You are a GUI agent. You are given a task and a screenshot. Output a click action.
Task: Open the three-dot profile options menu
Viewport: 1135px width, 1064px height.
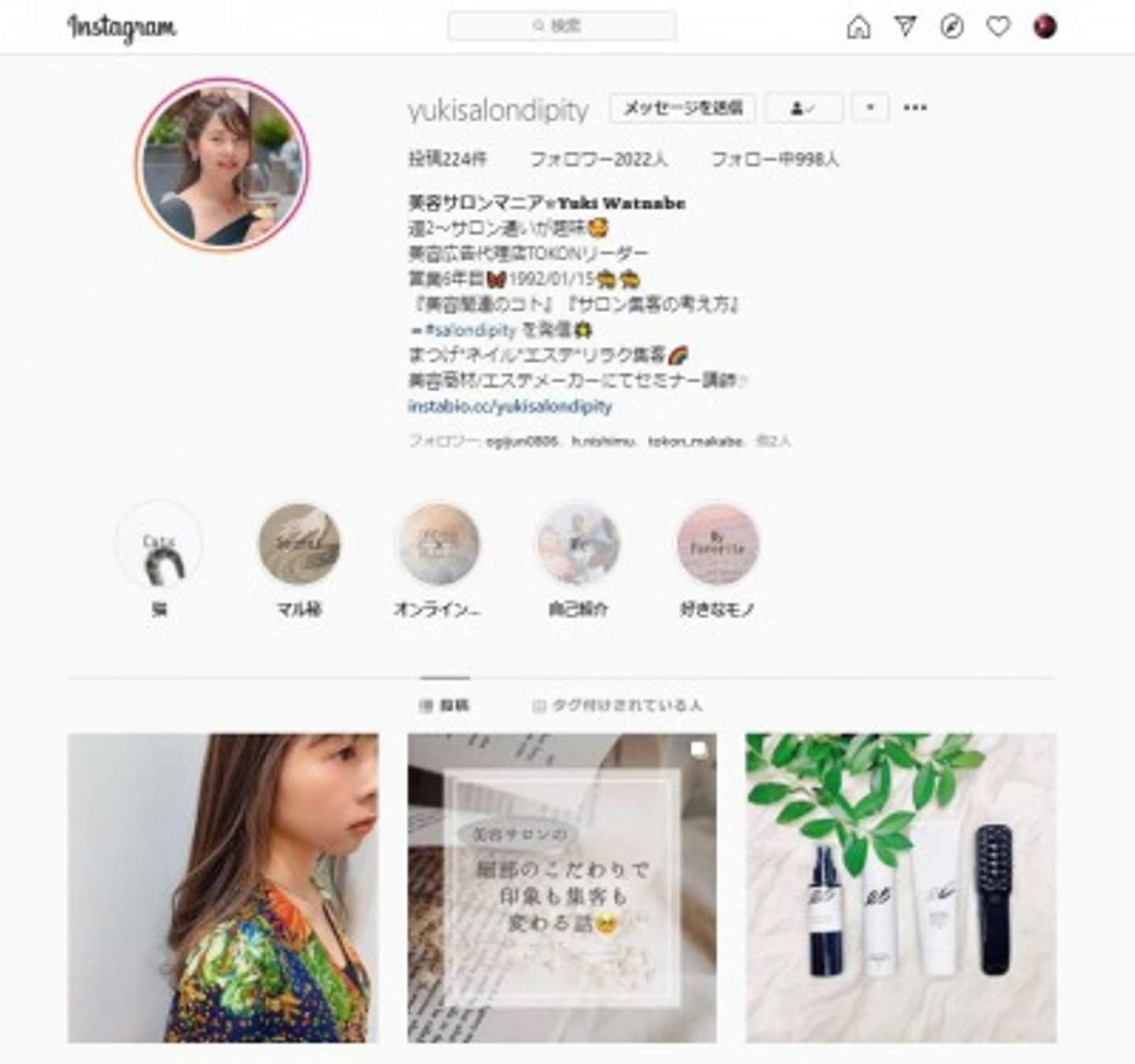915,108
